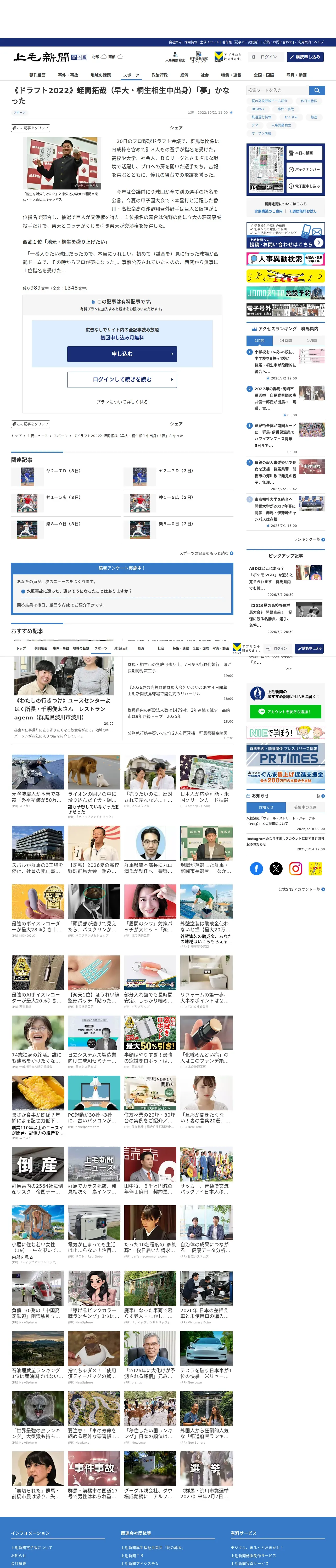Open the ログイン button in header
The image size is (336, 1568).
[265, 57]
